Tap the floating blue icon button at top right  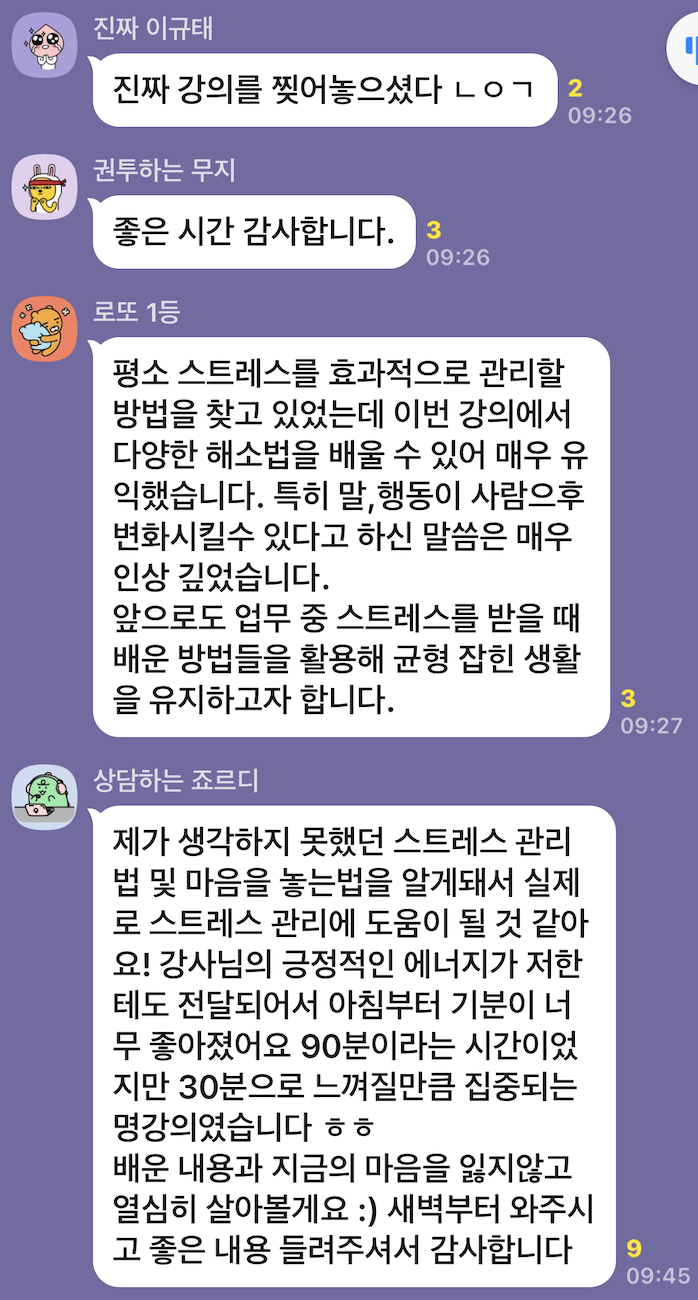tap(686, 46)
